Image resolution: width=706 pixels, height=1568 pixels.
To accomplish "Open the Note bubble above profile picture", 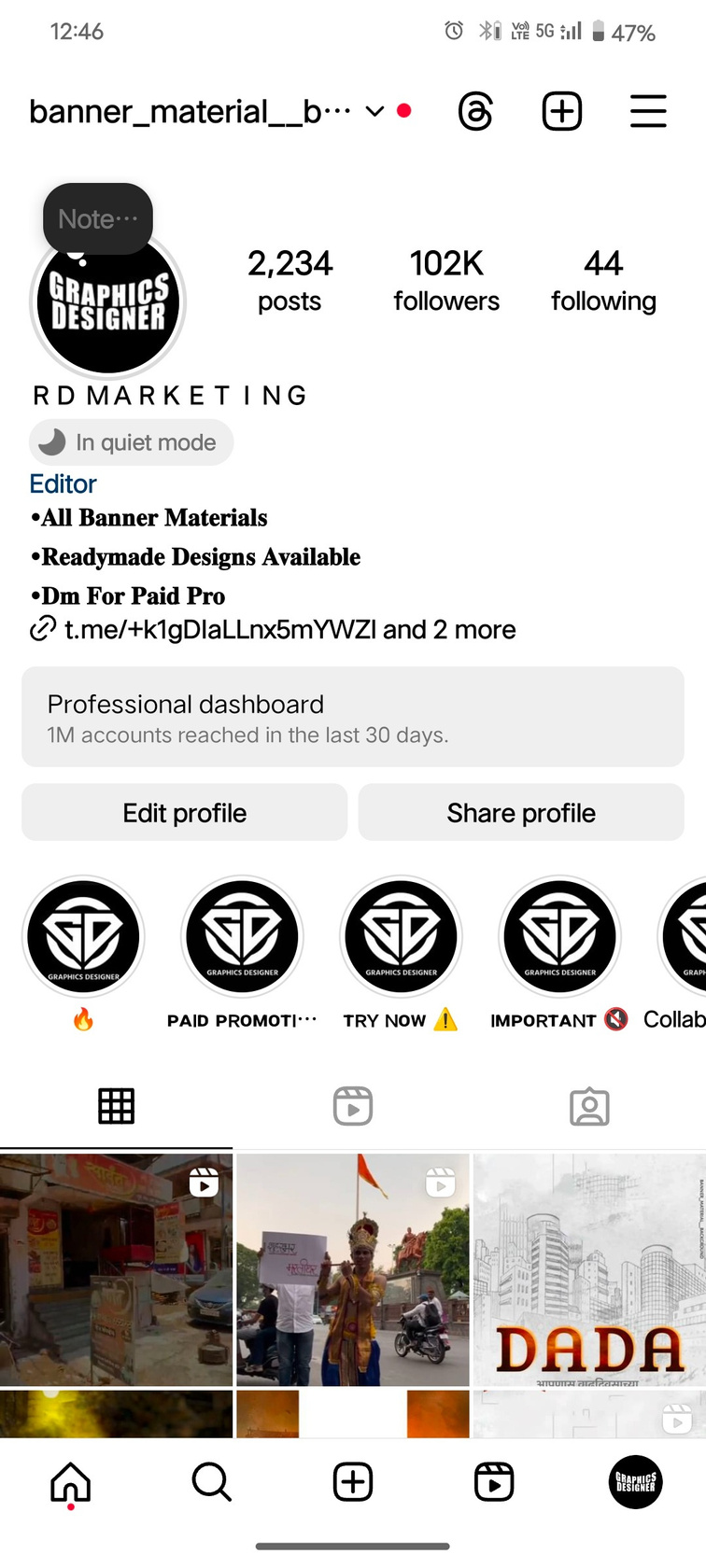I will tap(98, 218).
